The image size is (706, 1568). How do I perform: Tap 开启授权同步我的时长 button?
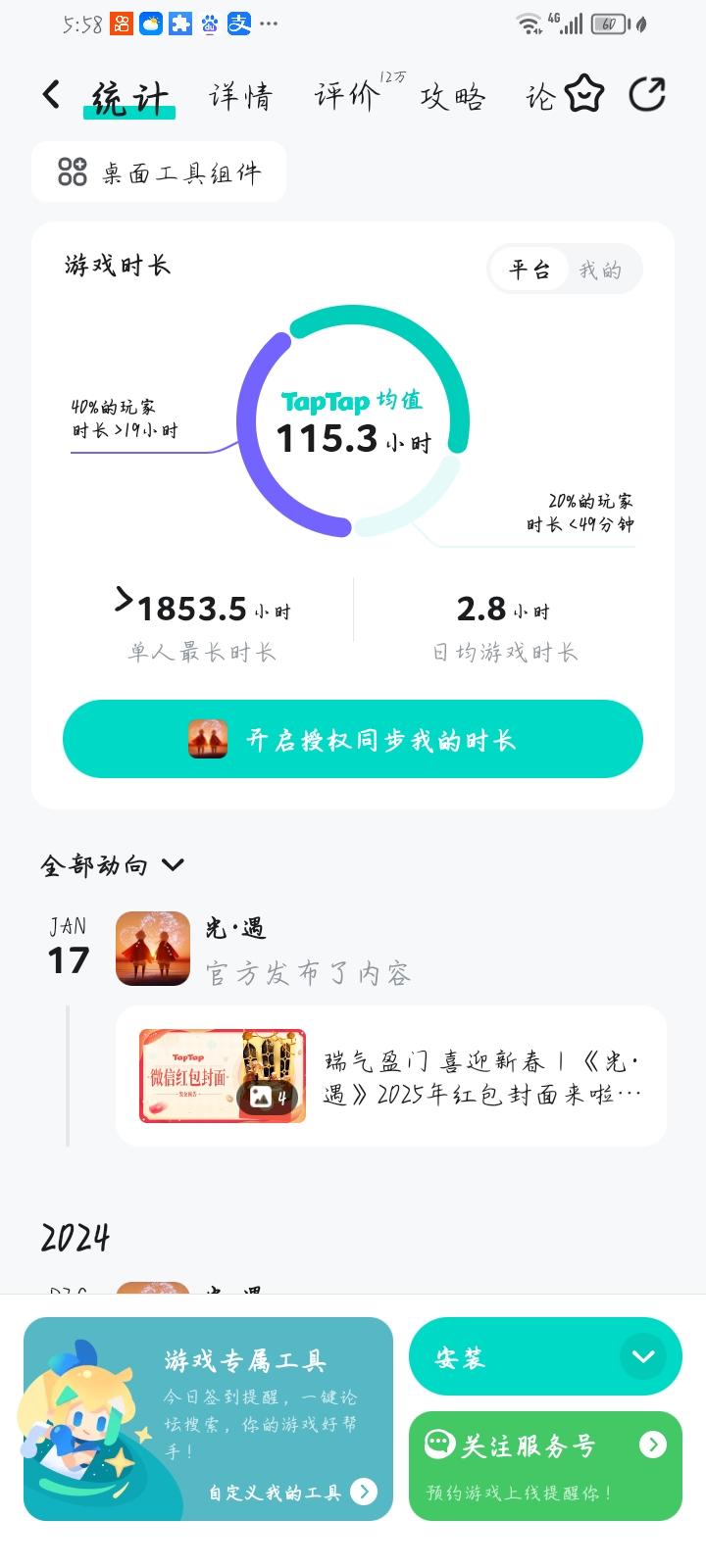tap(353, 739)
